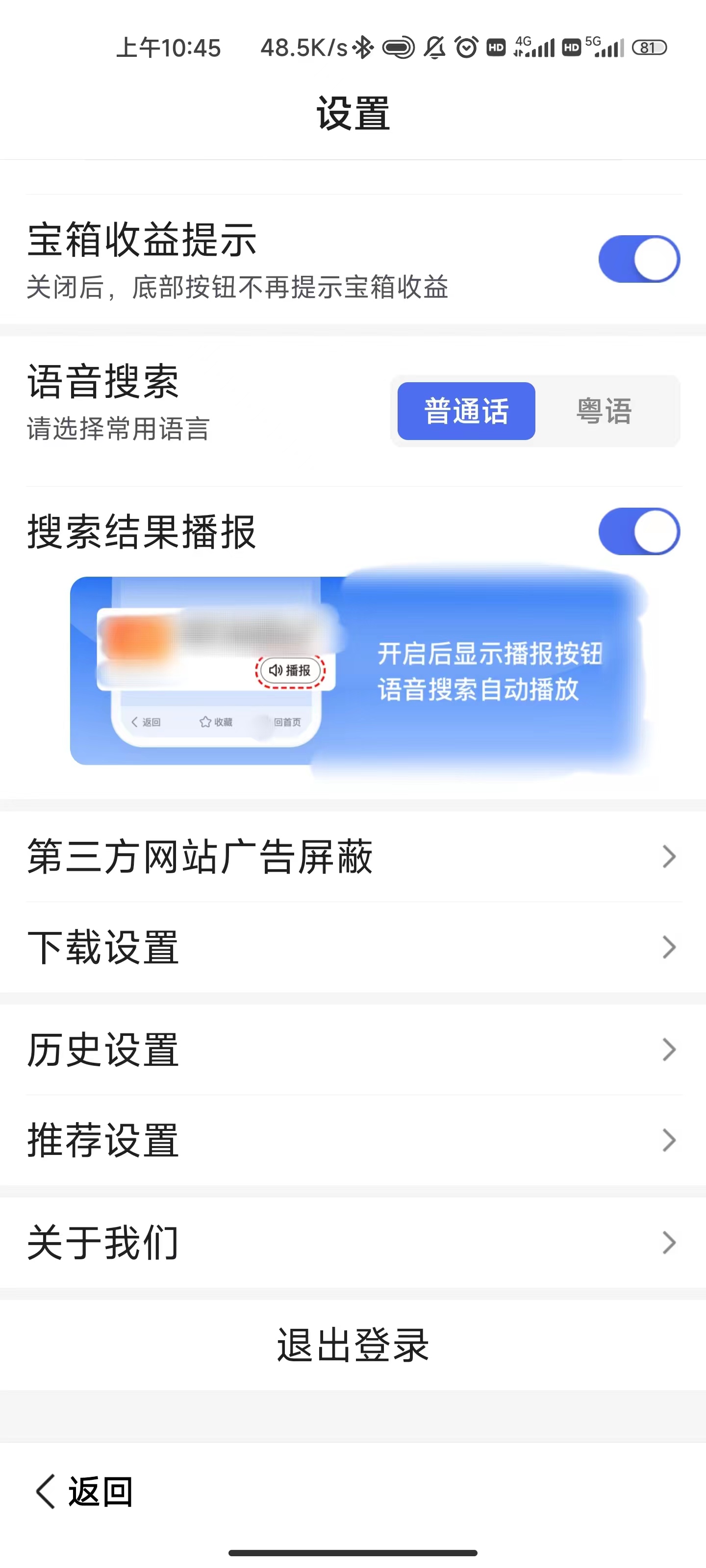
Task: Click the first HD icon in status bar
Action: [495, 48]
